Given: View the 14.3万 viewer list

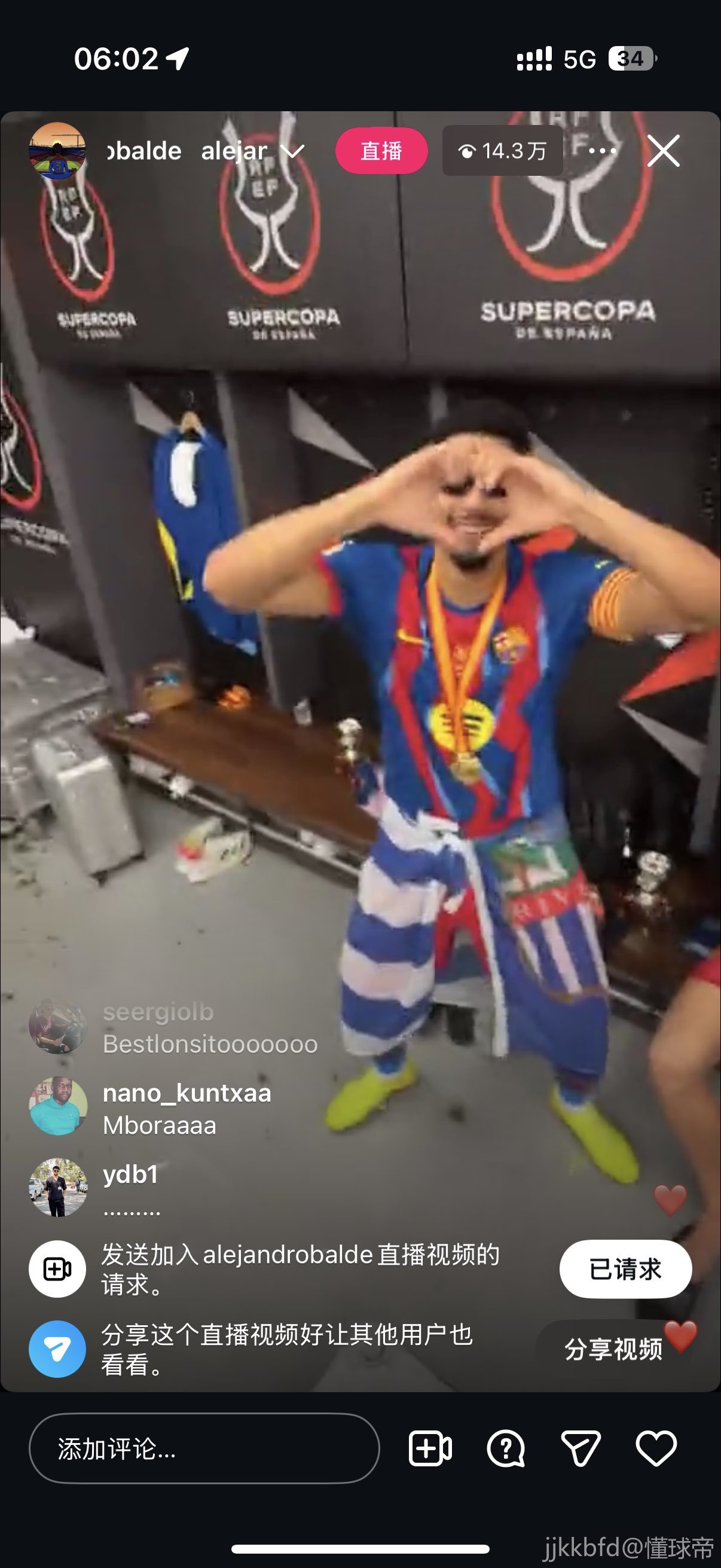Looking at the screenshot, I should (x=502, y=151).
